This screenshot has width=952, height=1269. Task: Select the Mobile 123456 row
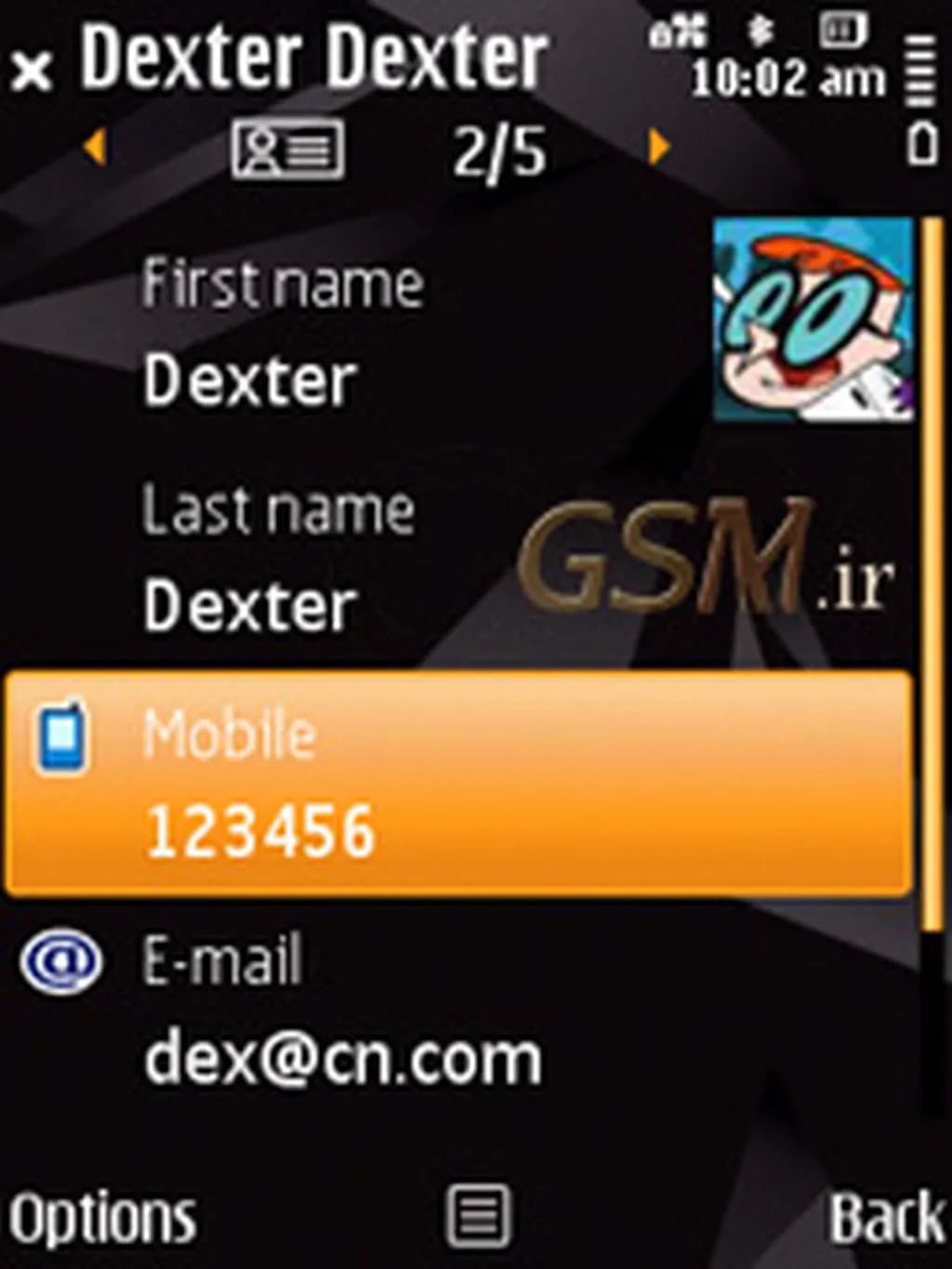click(457, 784)
